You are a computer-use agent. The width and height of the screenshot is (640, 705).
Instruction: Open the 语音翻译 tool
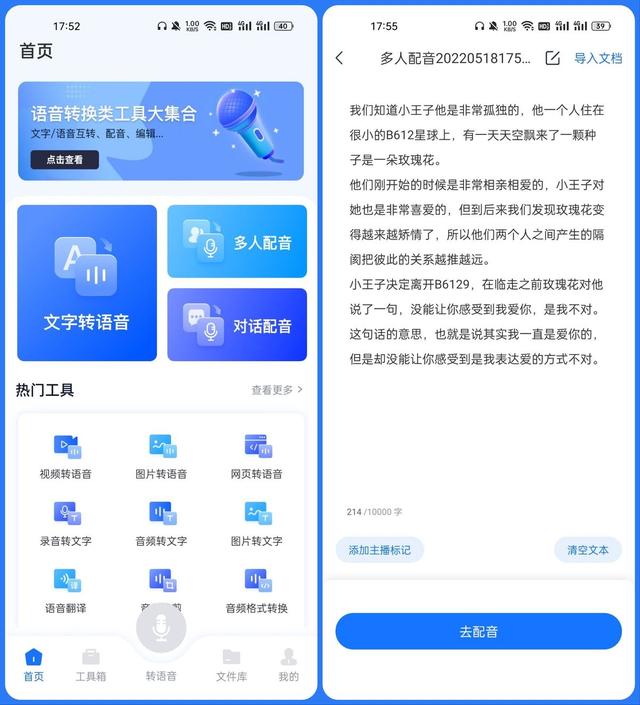(x=66, y=590)
